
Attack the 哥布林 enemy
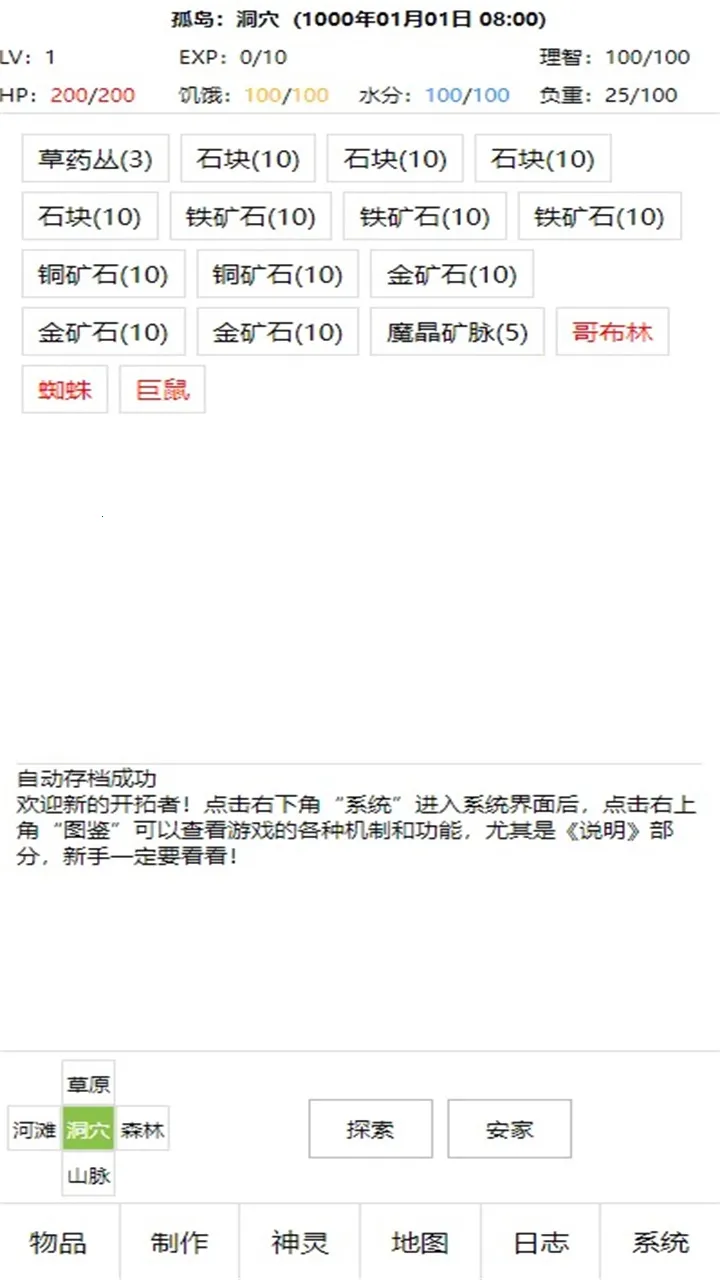[x=612, y=332]
